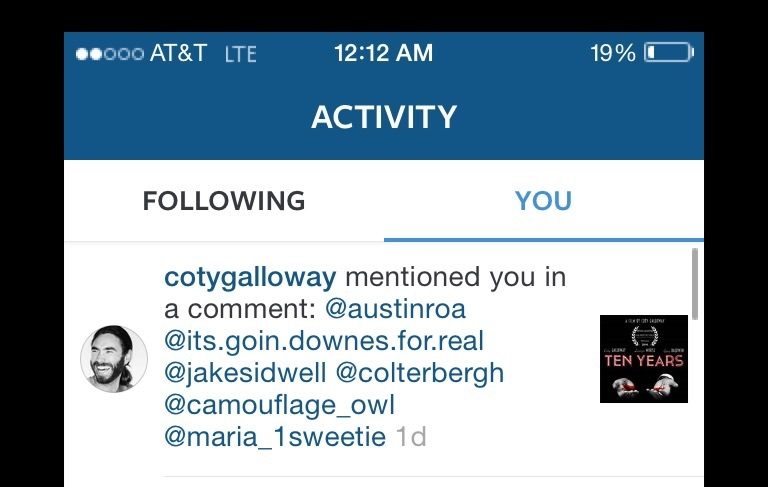Switch to the Following tab

[223, 201]
